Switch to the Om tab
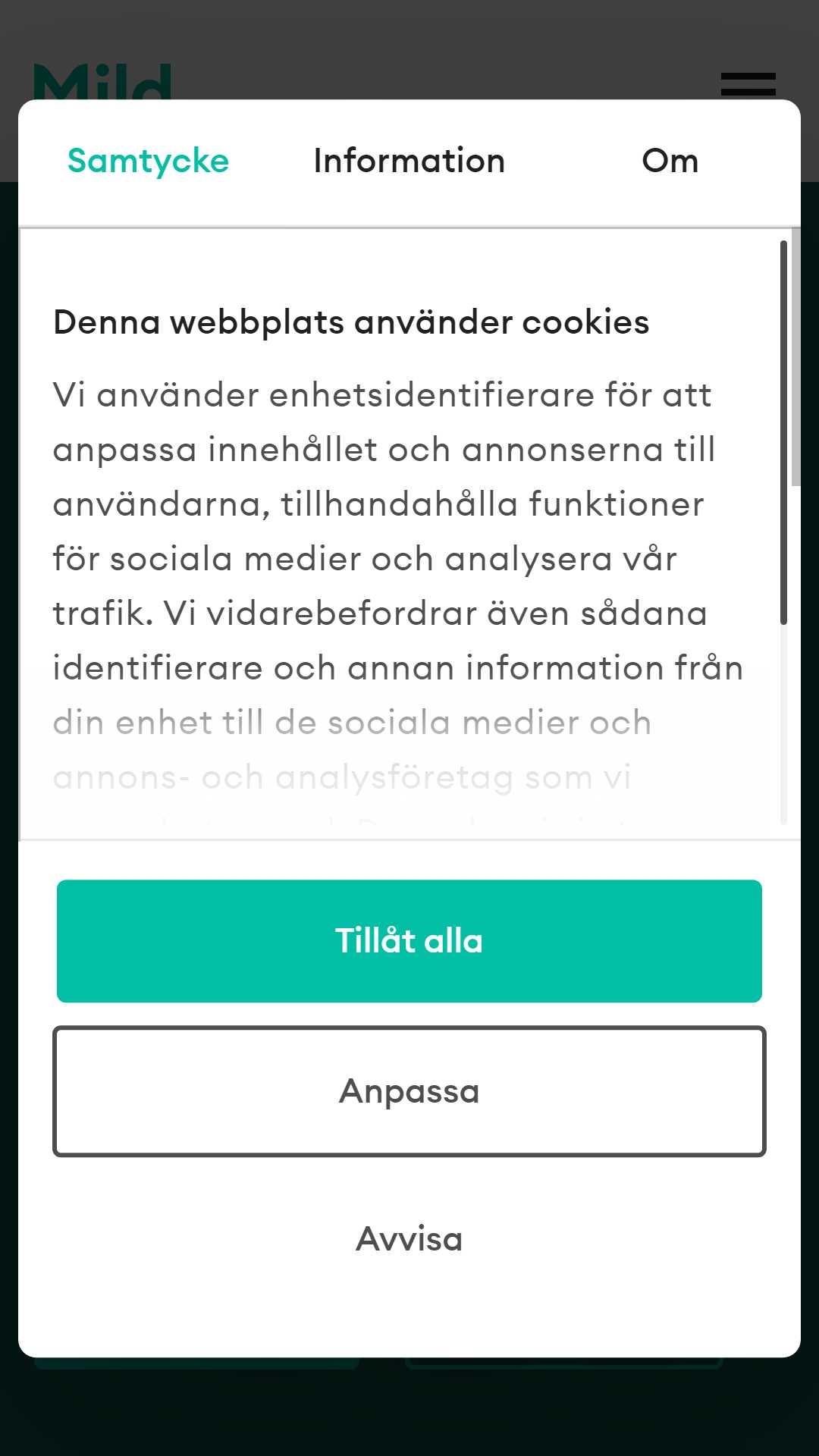 click(x=670, y=162)
